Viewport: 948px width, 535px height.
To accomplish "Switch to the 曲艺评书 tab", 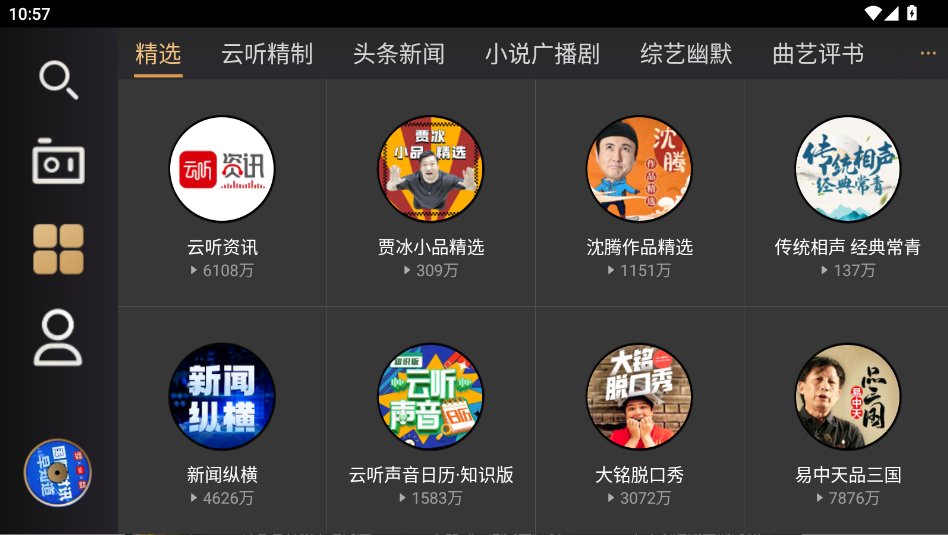I will [818, 54].
